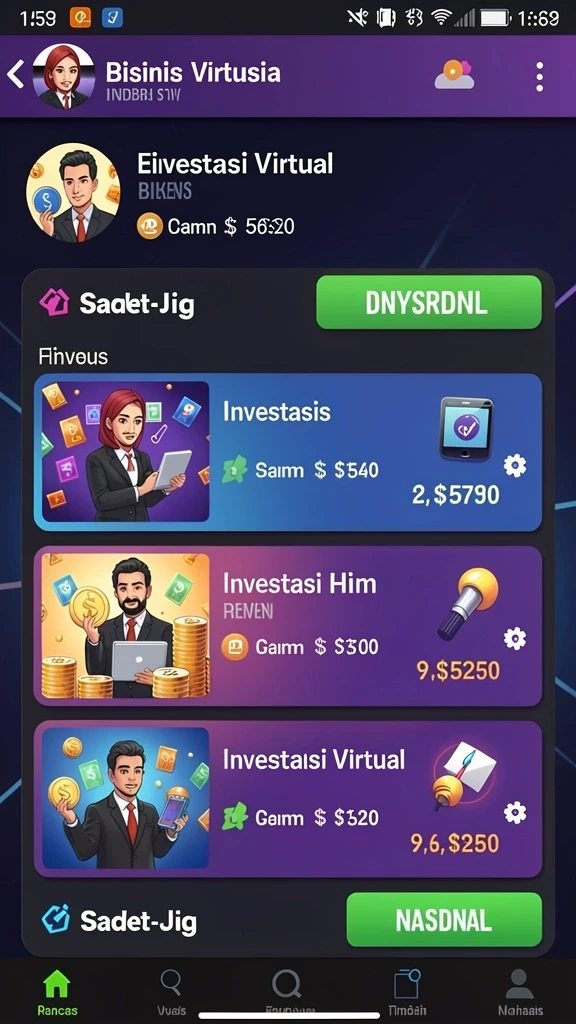Open settings gear on Investasi Him card

coord(515,638)
